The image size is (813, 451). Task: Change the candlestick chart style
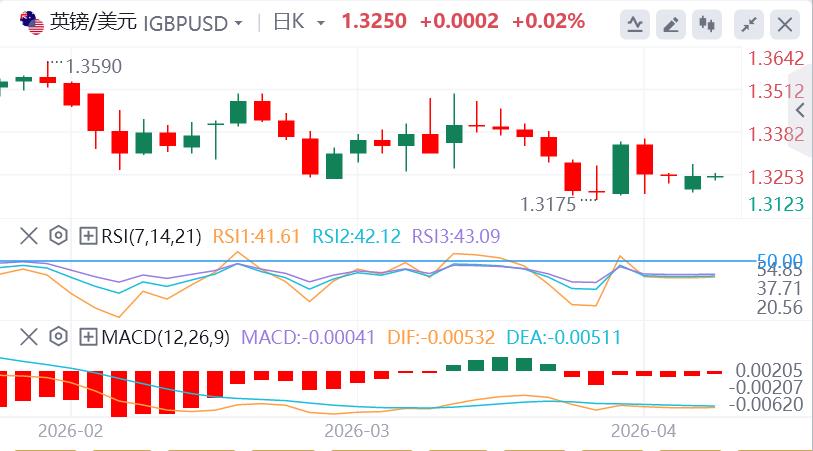click(x=708, y=23)
